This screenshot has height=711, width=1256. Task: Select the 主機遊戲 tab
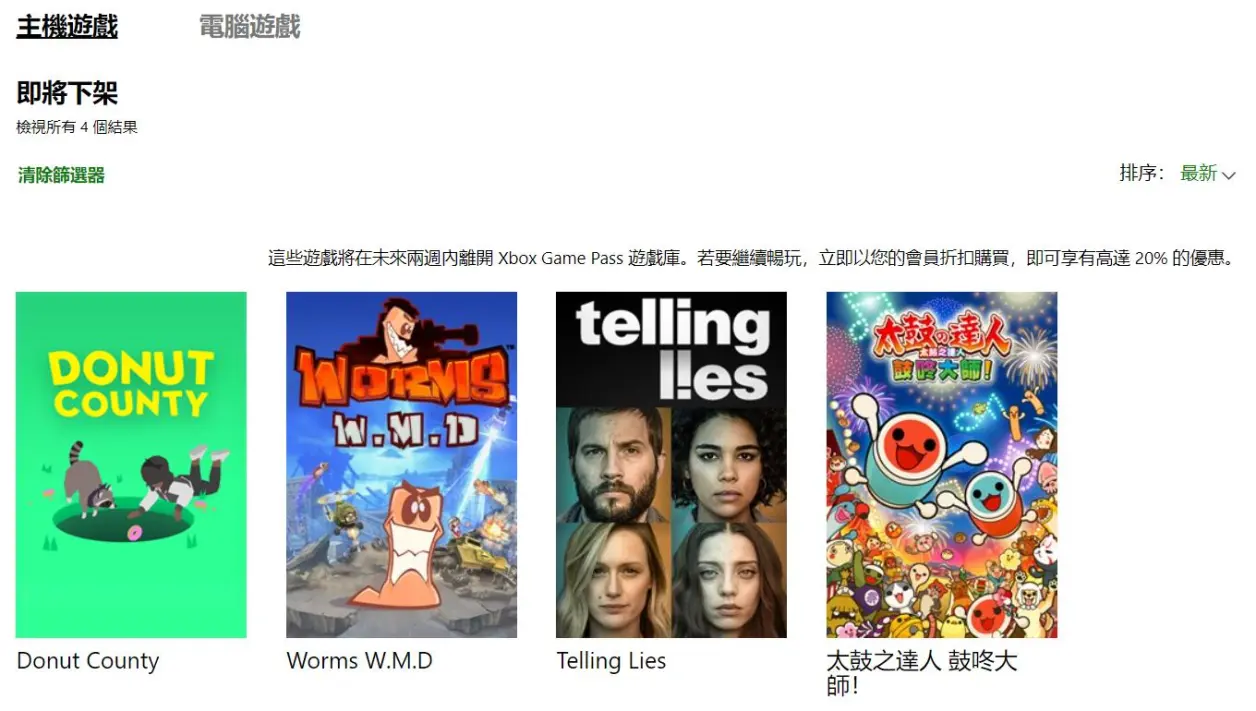point(67,26)
